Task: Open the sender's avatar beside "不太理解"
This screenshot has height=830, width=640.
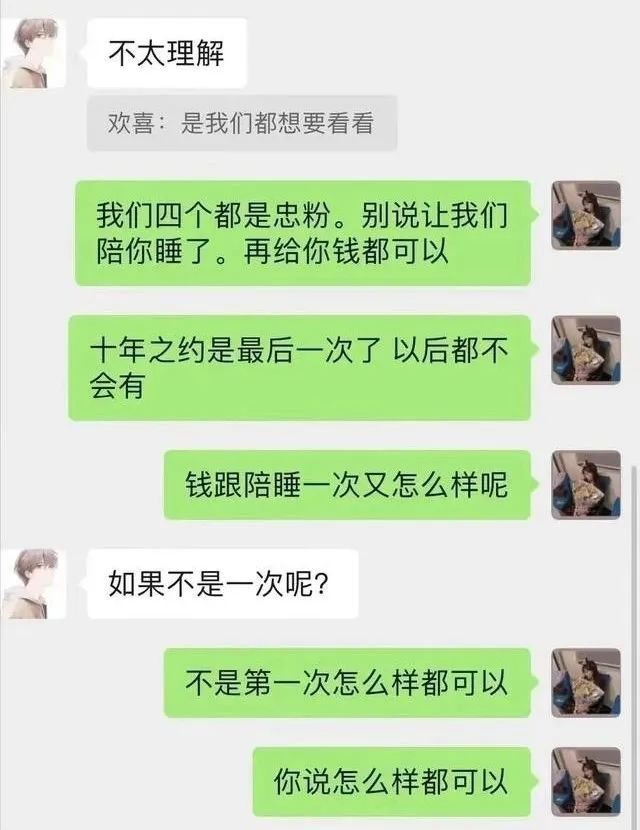Action: [39, 53]
